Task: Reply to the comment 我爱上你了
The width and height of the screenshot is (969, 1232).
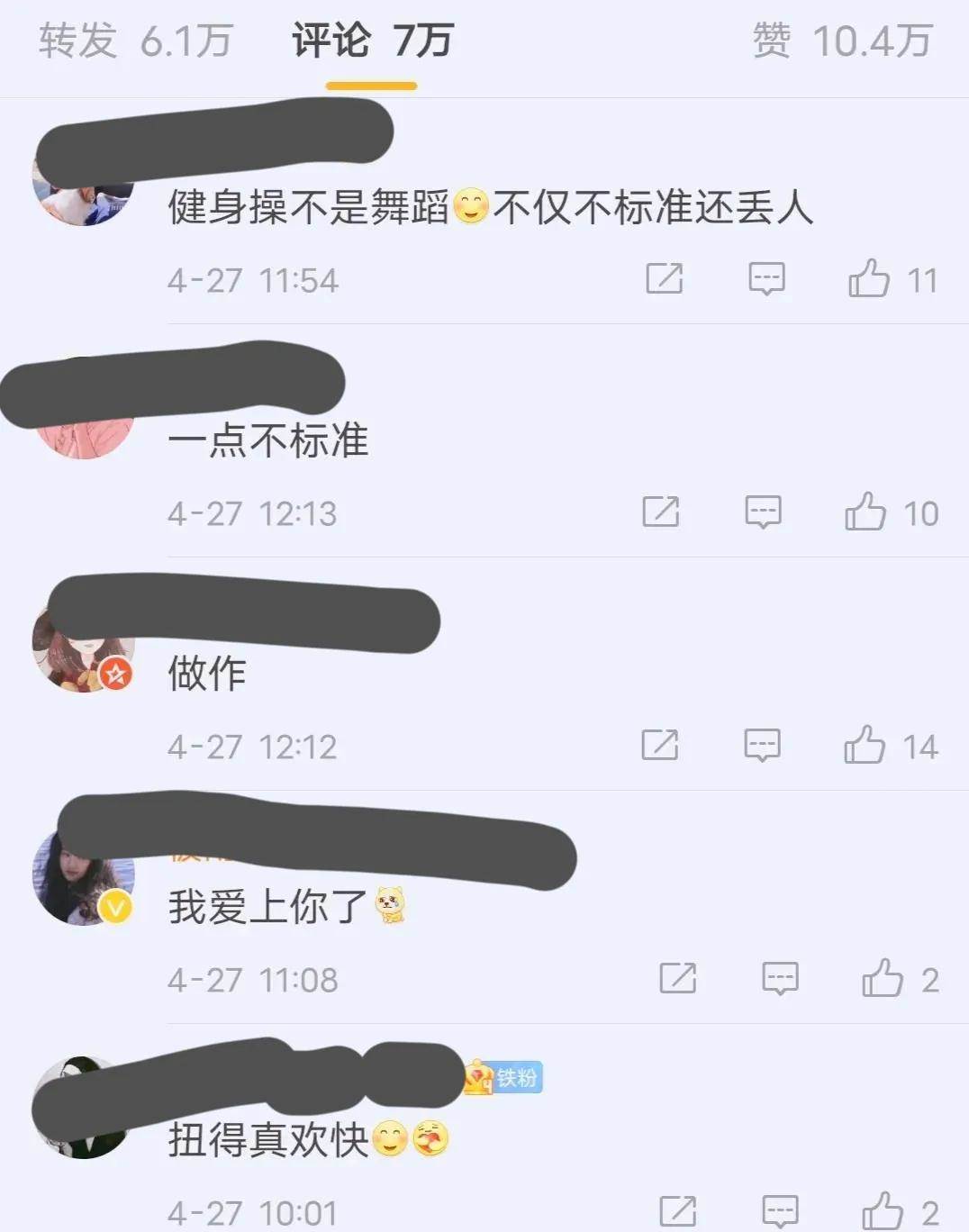Action: pos(780,979)
